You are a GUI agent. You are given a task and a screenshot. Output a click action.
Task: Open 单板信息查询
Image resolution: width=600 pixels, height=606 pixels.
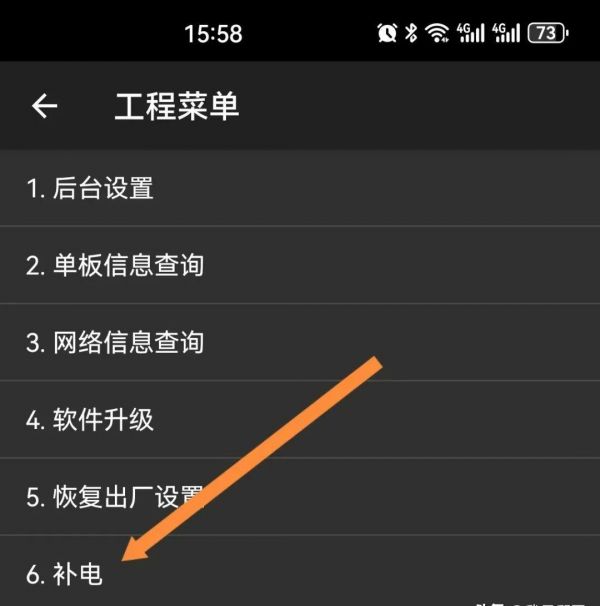[x=115, y=265]
